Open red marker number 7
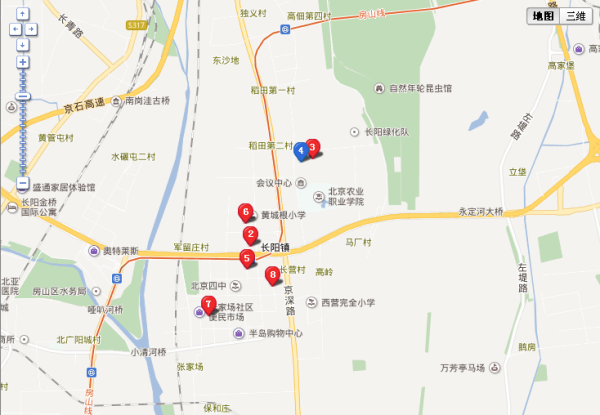The height and width of the screenshot is (415, 600). (208, 304)
